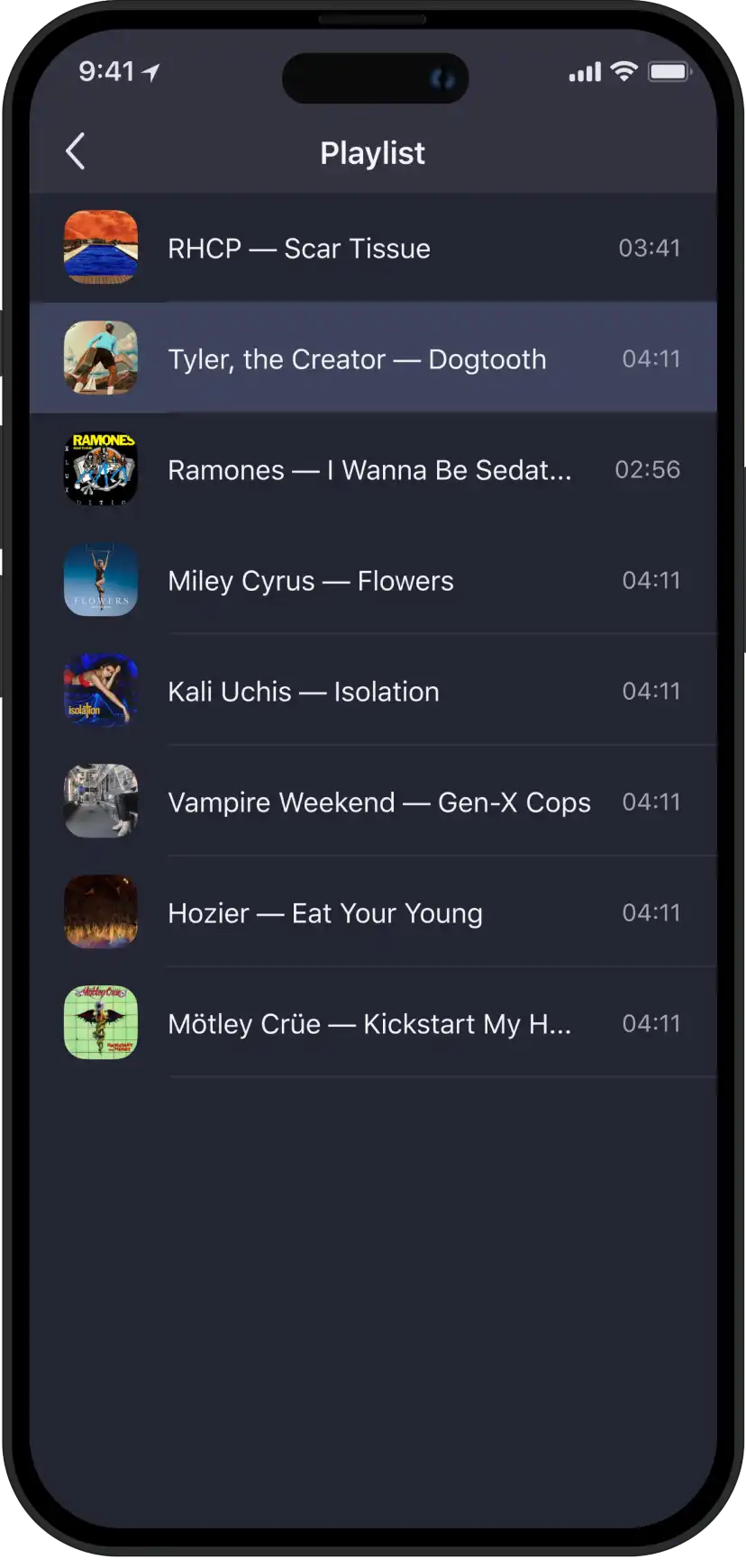Viewport: 746px width, 1568px height.
Task: Tap the Wi-Fi icon in the status bar
Action: [x=626, y=72]
